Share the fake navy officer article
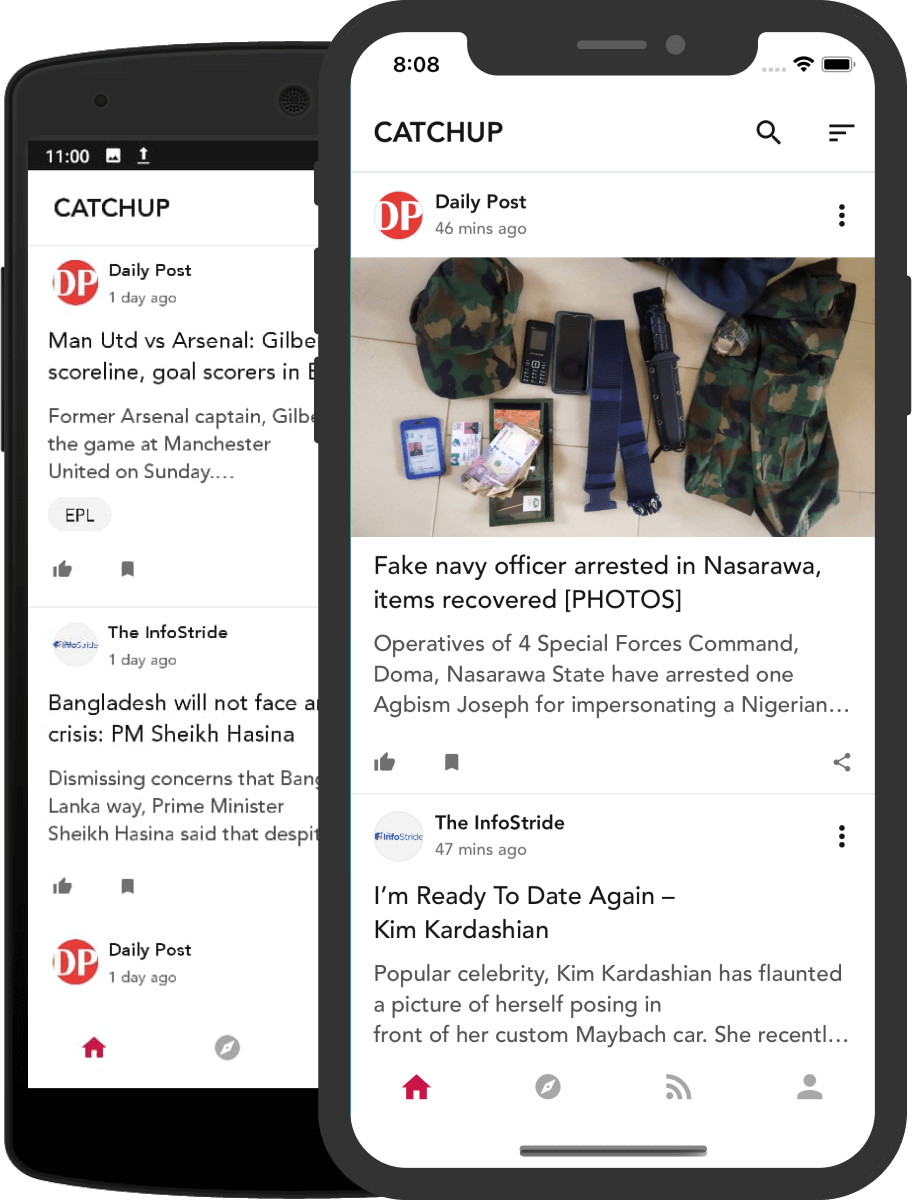 841,762
